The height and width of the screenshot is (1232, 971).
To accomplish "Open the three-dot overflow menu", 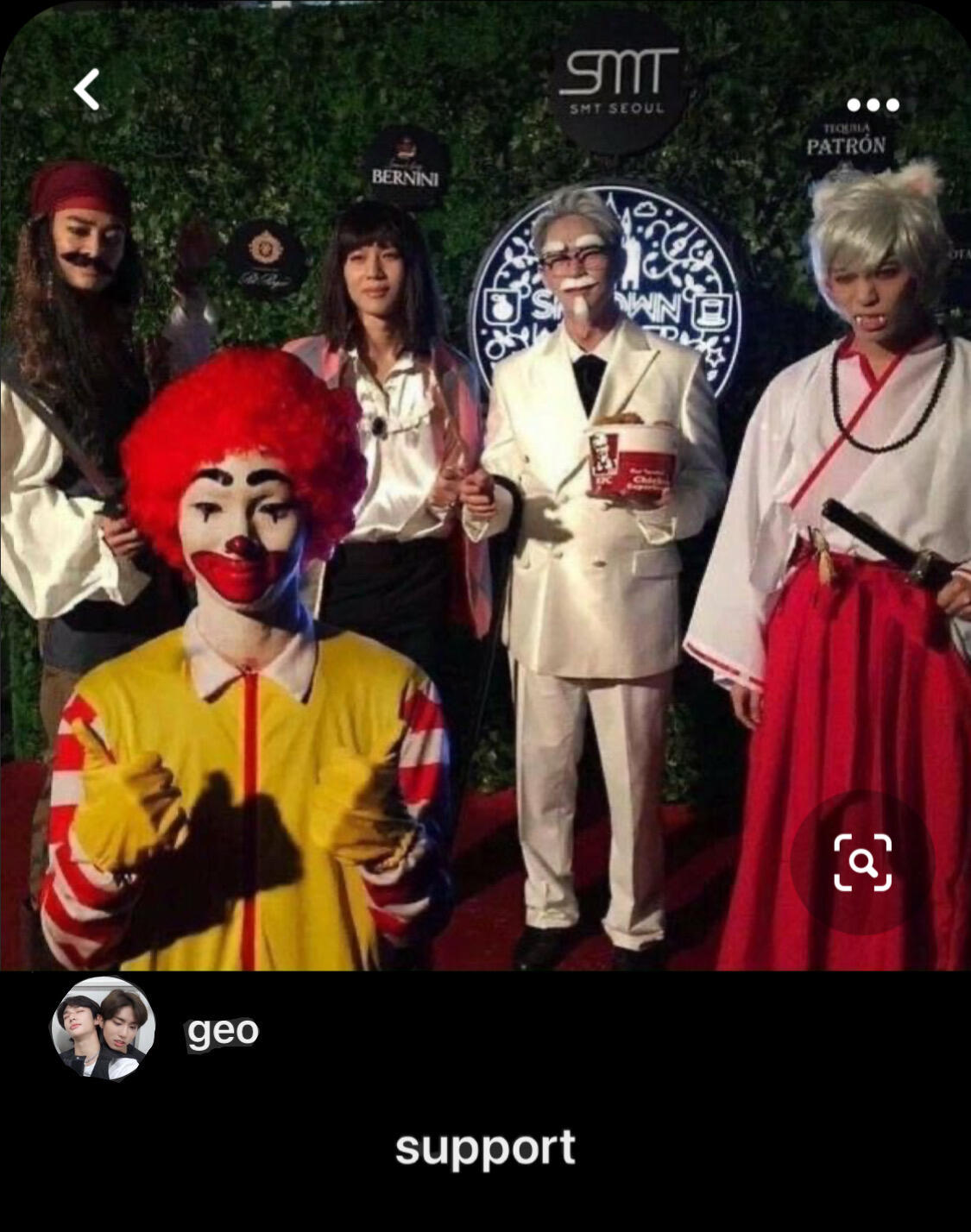I will click(x=873, y=105).
